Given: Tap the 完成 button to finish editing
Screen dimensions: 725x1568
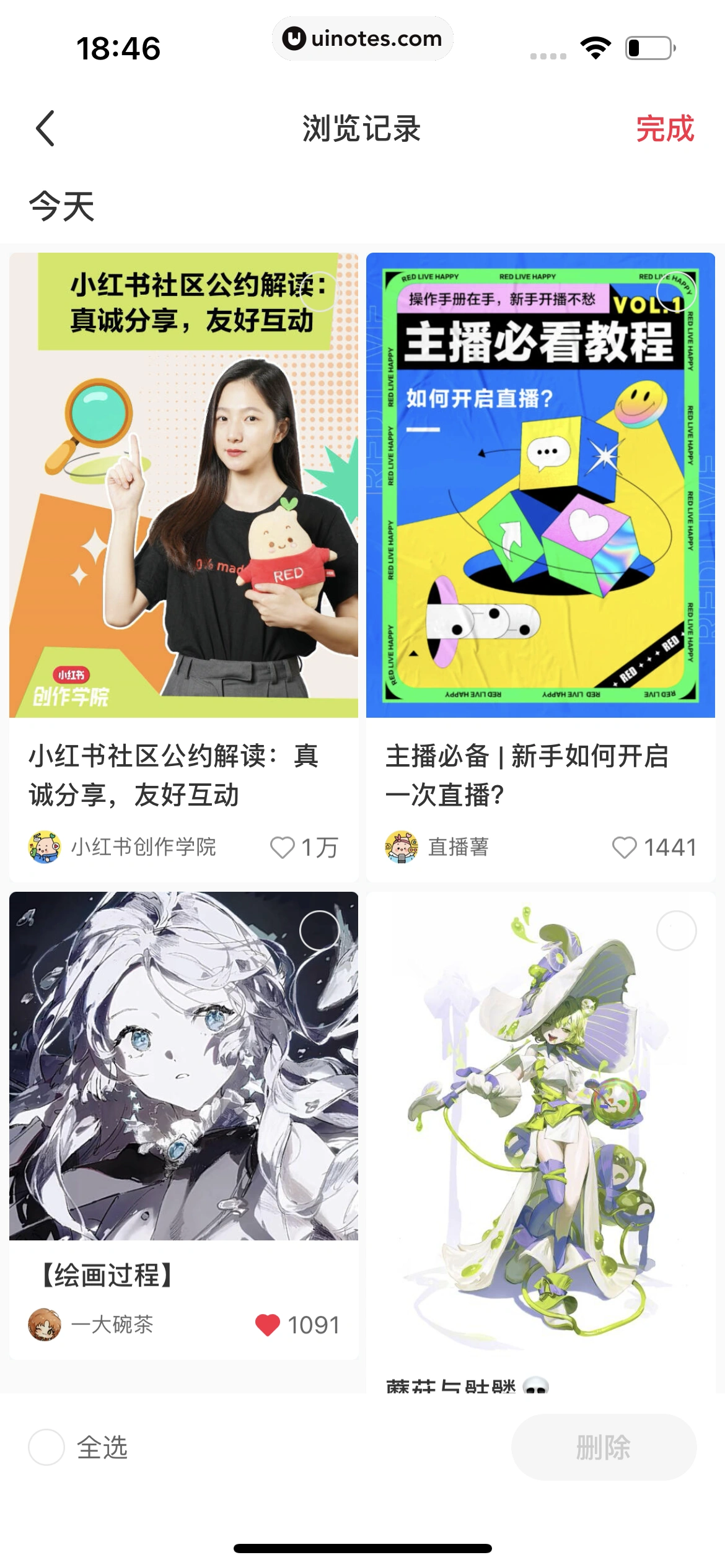Looking at the screenshot, I should [x=666, y=130].
